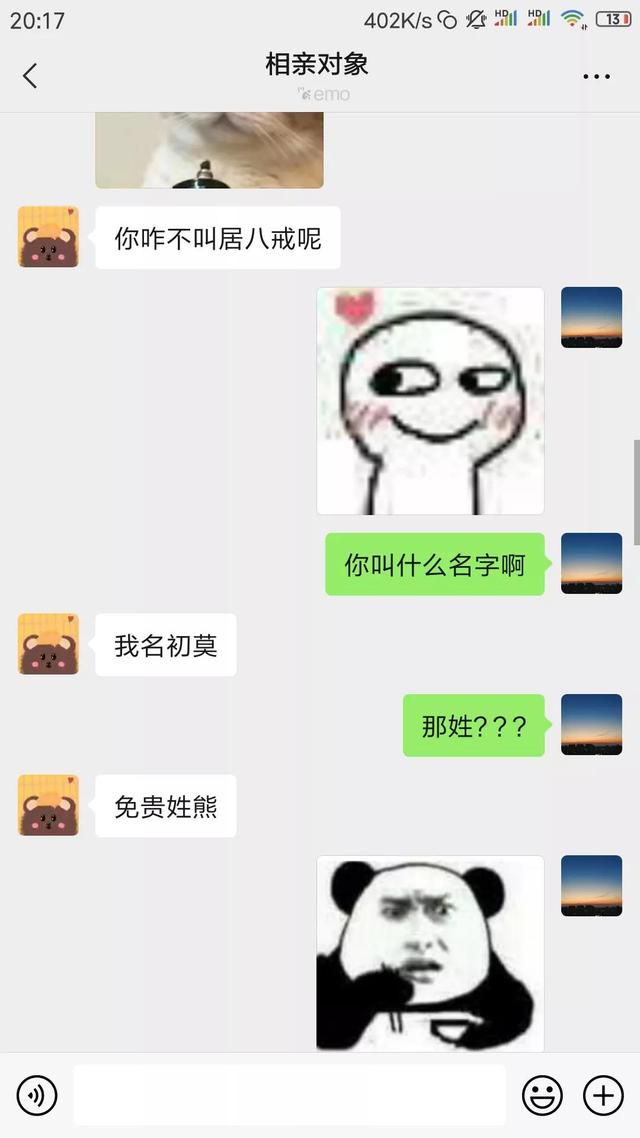The width and height of the screenshot is (640, 1138).
Task: Open the cat photo message
Action: [x=209, y=150]
